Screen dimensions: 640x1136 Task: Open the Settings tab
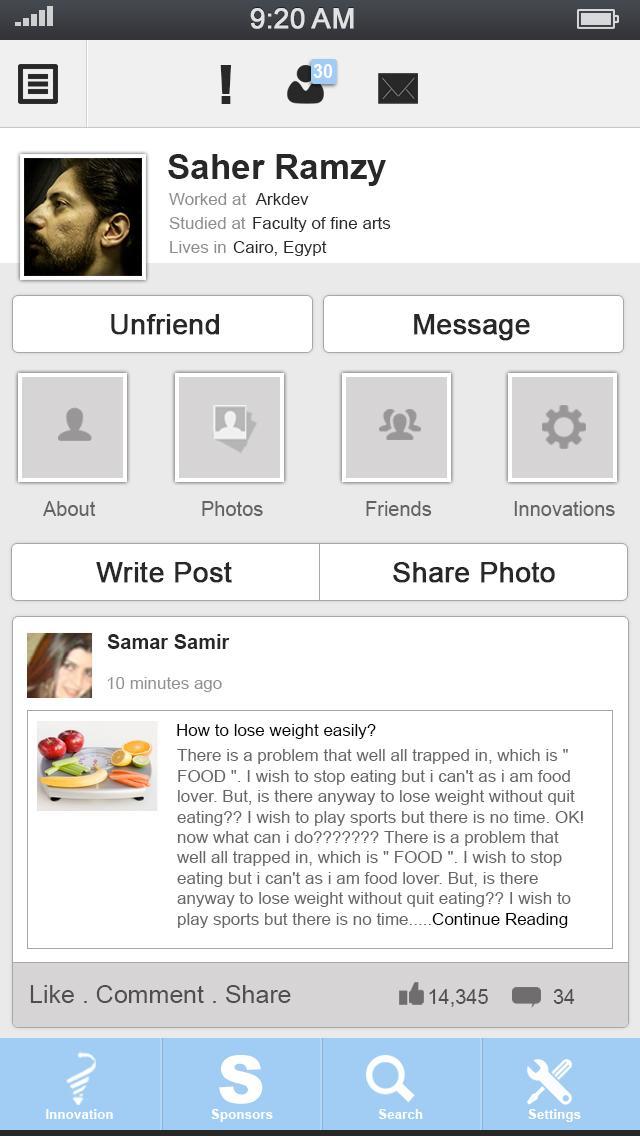tap(553, 1086)
